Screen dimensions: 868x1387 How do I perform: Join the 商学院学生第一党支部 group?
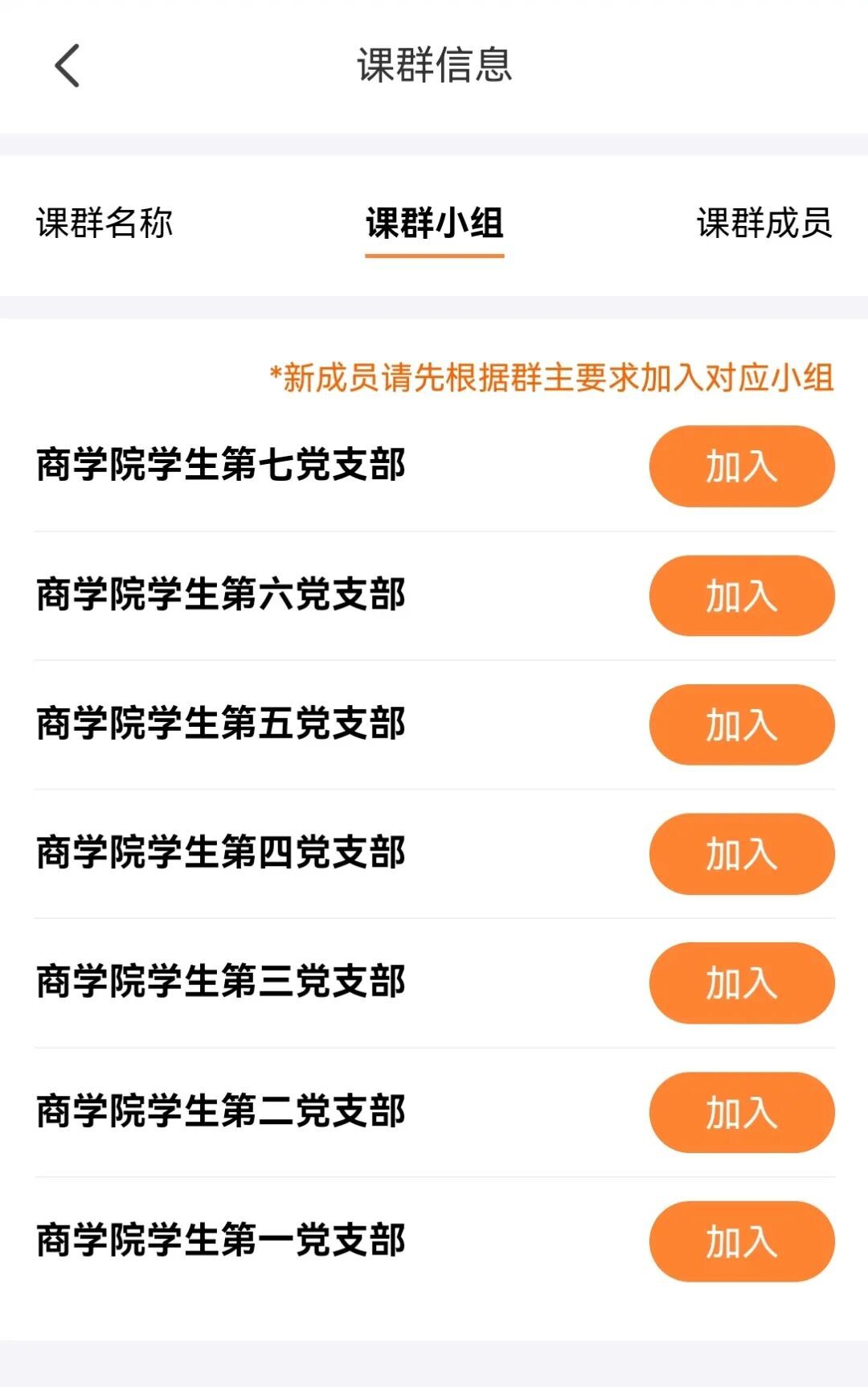click(741, 1241)
